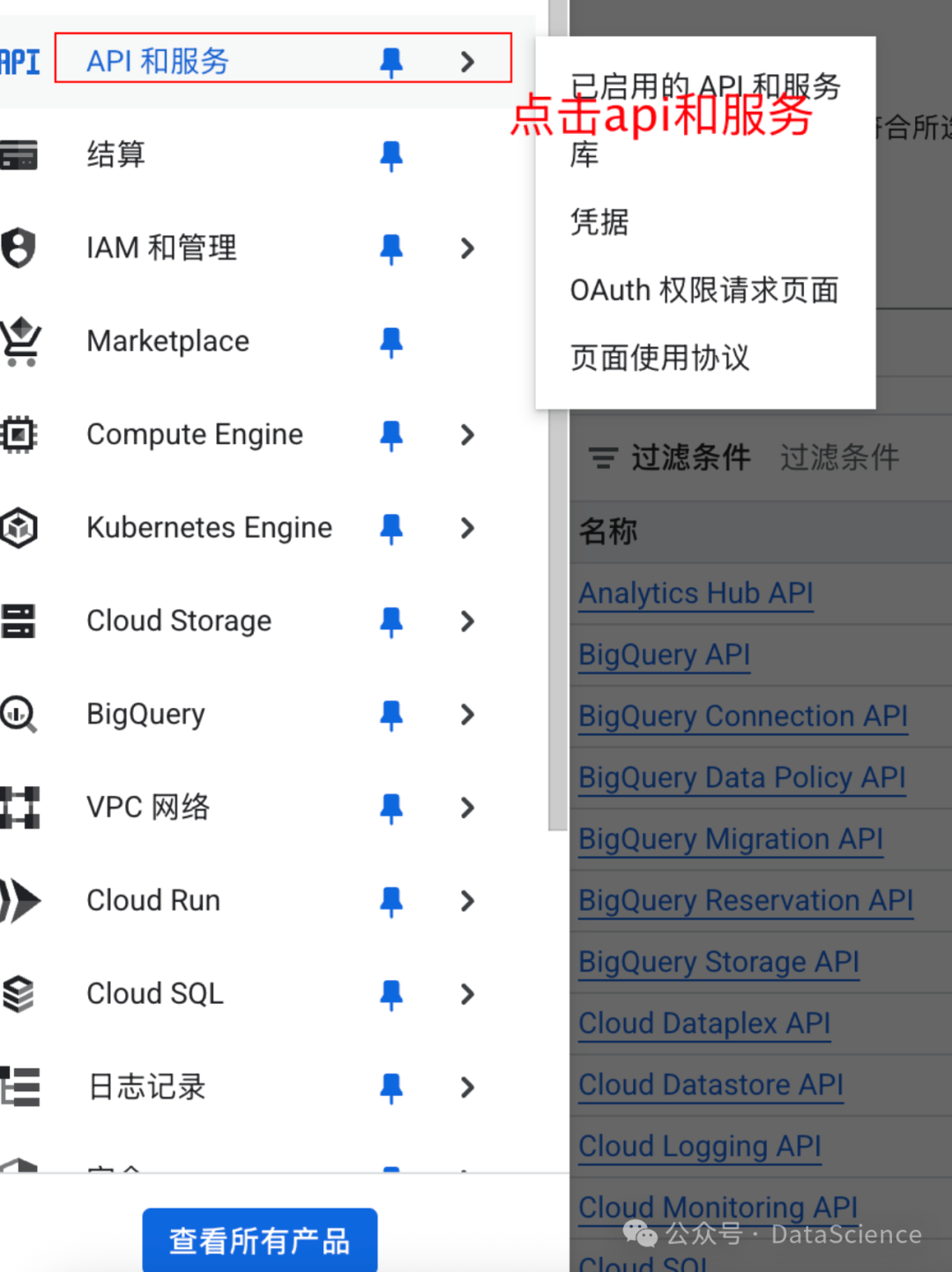Unpin Kubernetes Engine from the menu
The width and height of the screenshot is (952, 1272).
[391, 528]
